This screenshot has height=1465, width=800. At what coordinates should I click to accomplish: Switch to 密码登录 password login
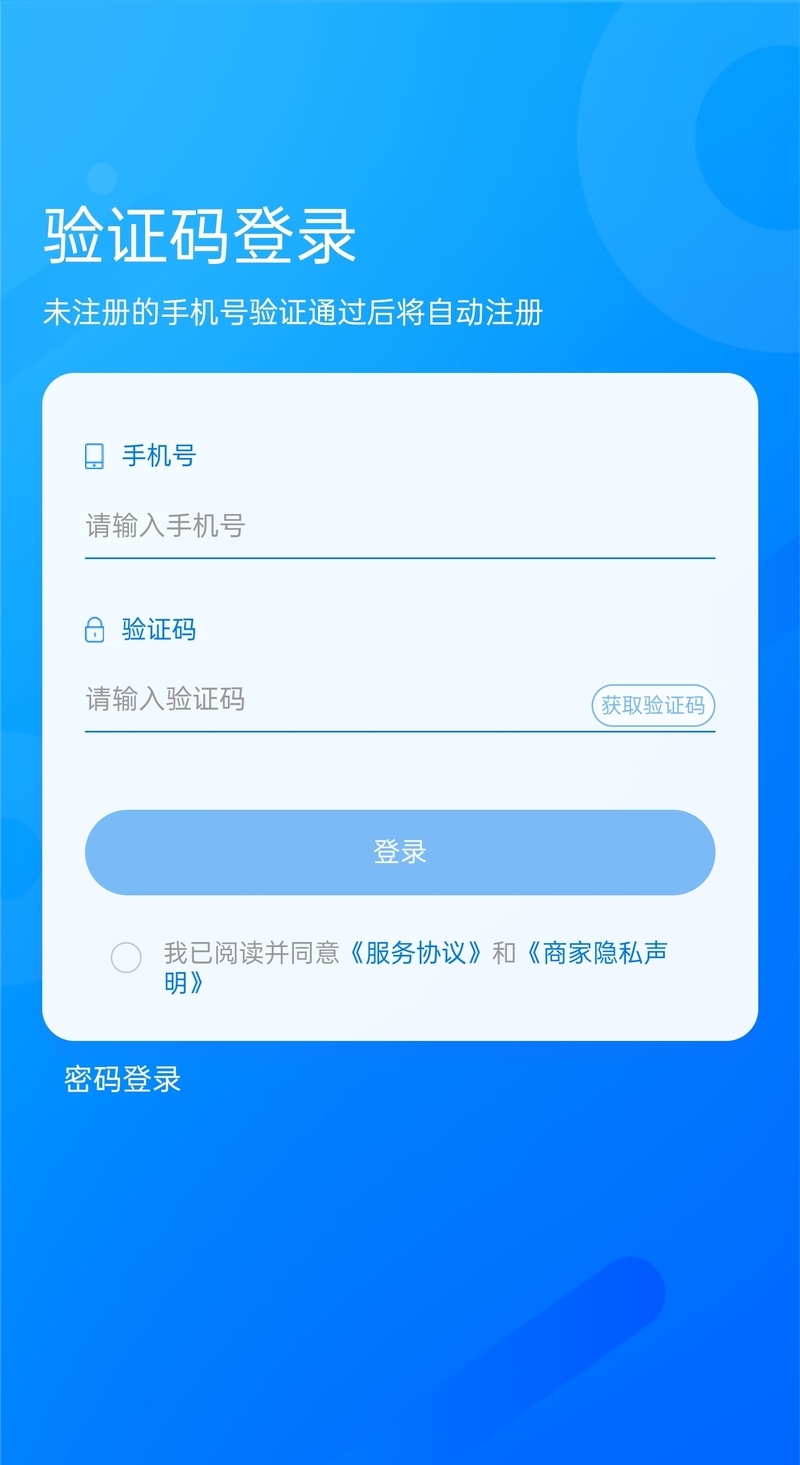(x=123, y=1080)
